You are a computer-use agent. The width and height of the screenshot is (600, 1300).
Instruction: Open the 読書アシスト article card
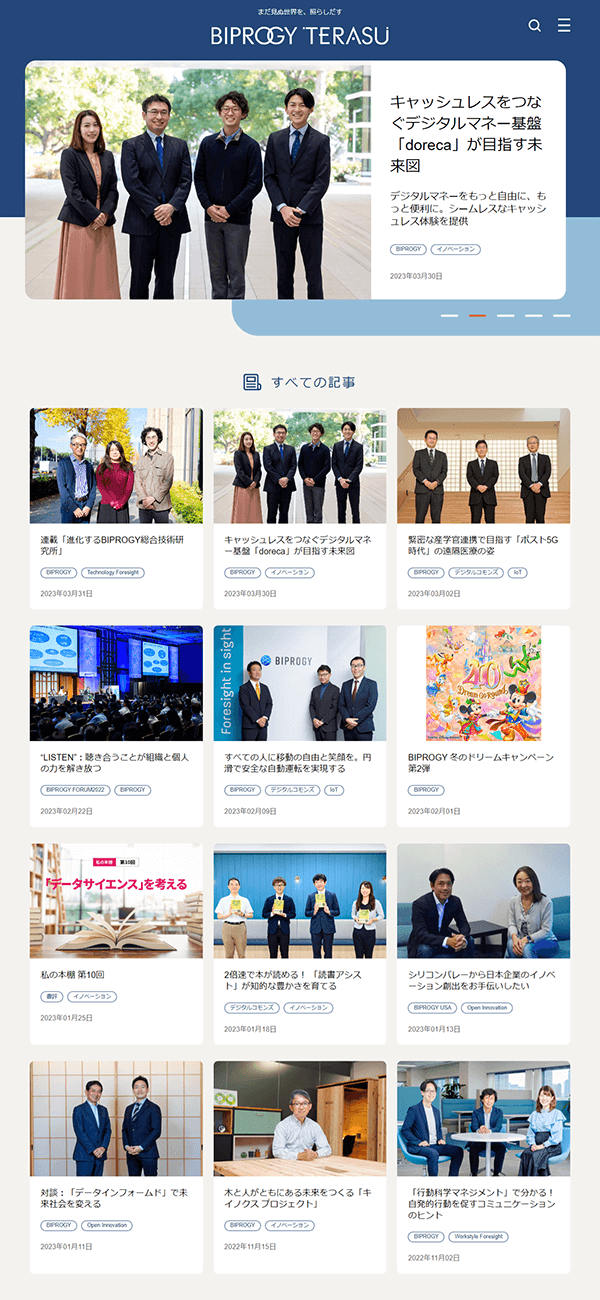[x=299, y=980]
